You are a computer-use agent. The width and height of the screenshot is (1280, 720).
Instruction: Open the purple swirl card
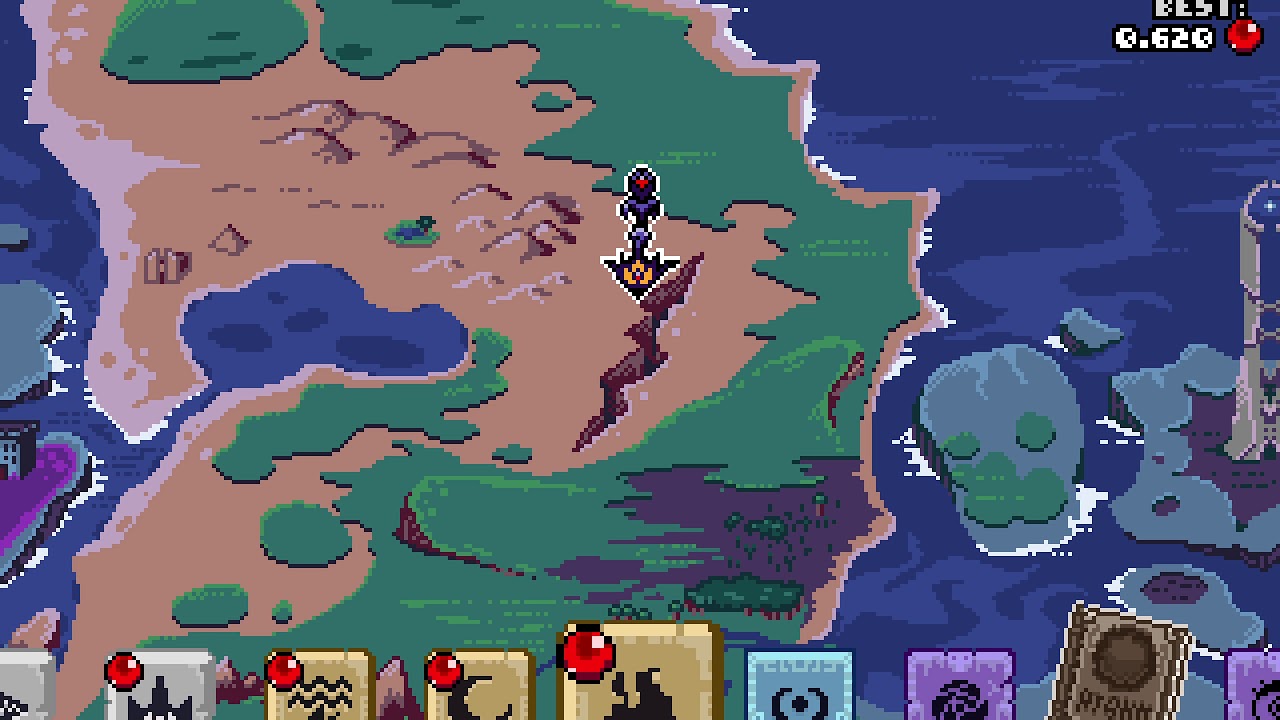960,690
